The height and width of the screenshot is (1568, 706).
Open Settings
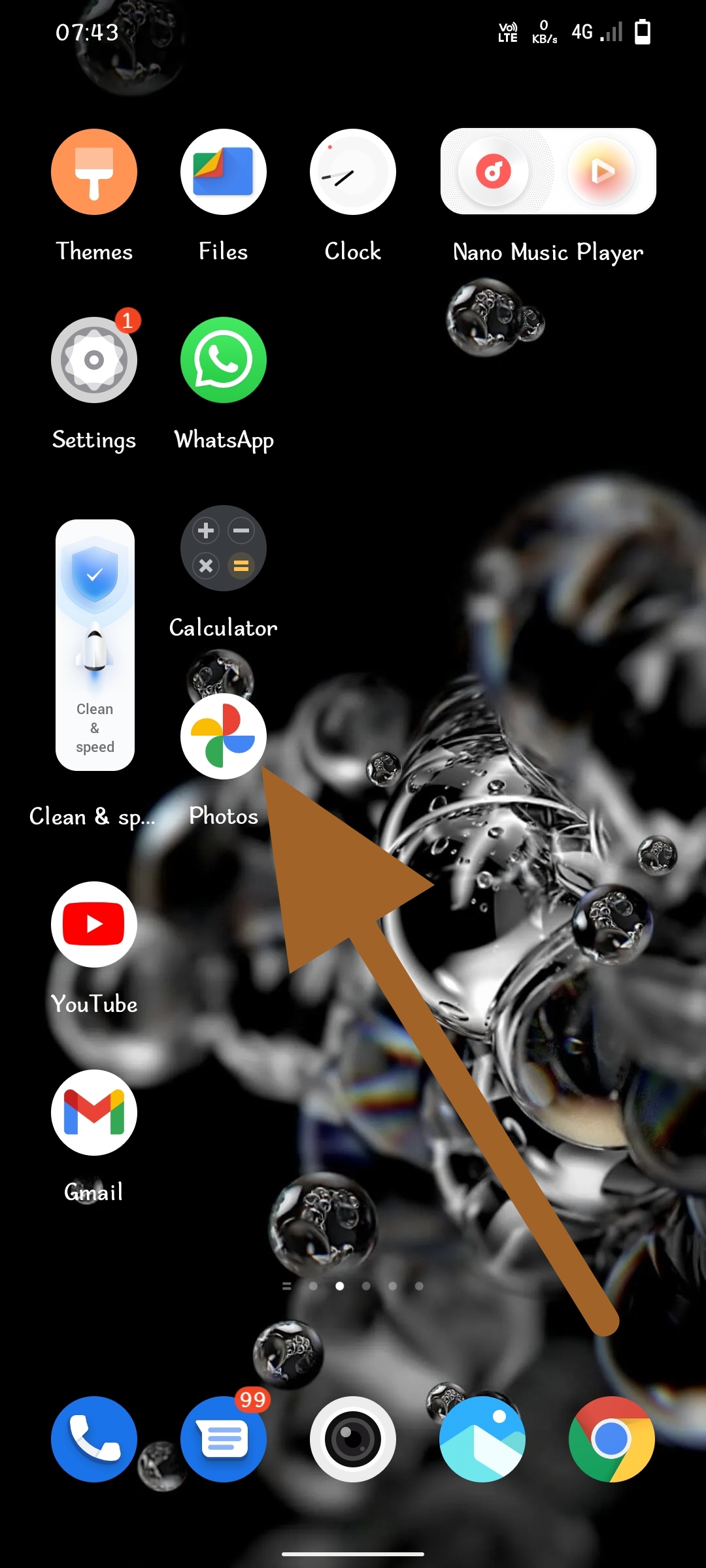pos(94,360)
